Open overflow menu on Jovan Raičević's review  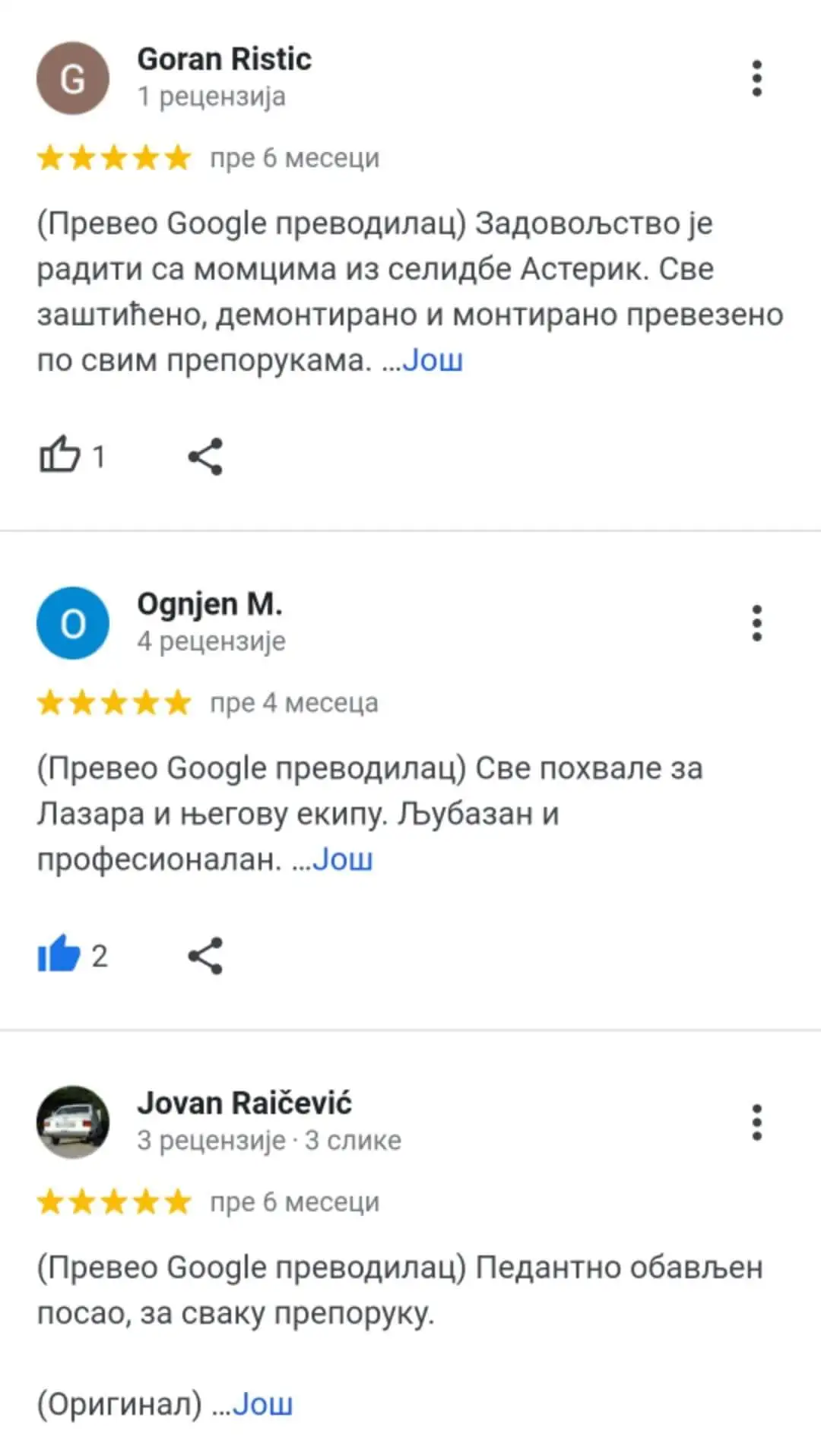756,1122
